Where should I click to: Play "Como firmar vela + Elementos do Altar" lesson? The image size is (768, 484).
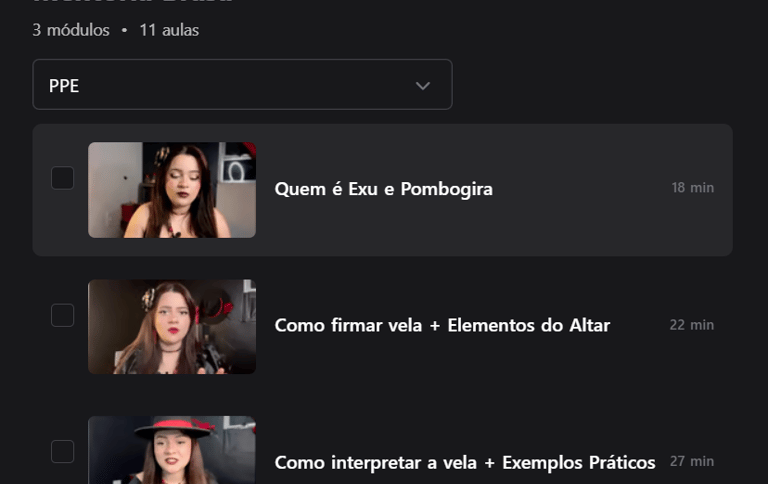[441, 325]
